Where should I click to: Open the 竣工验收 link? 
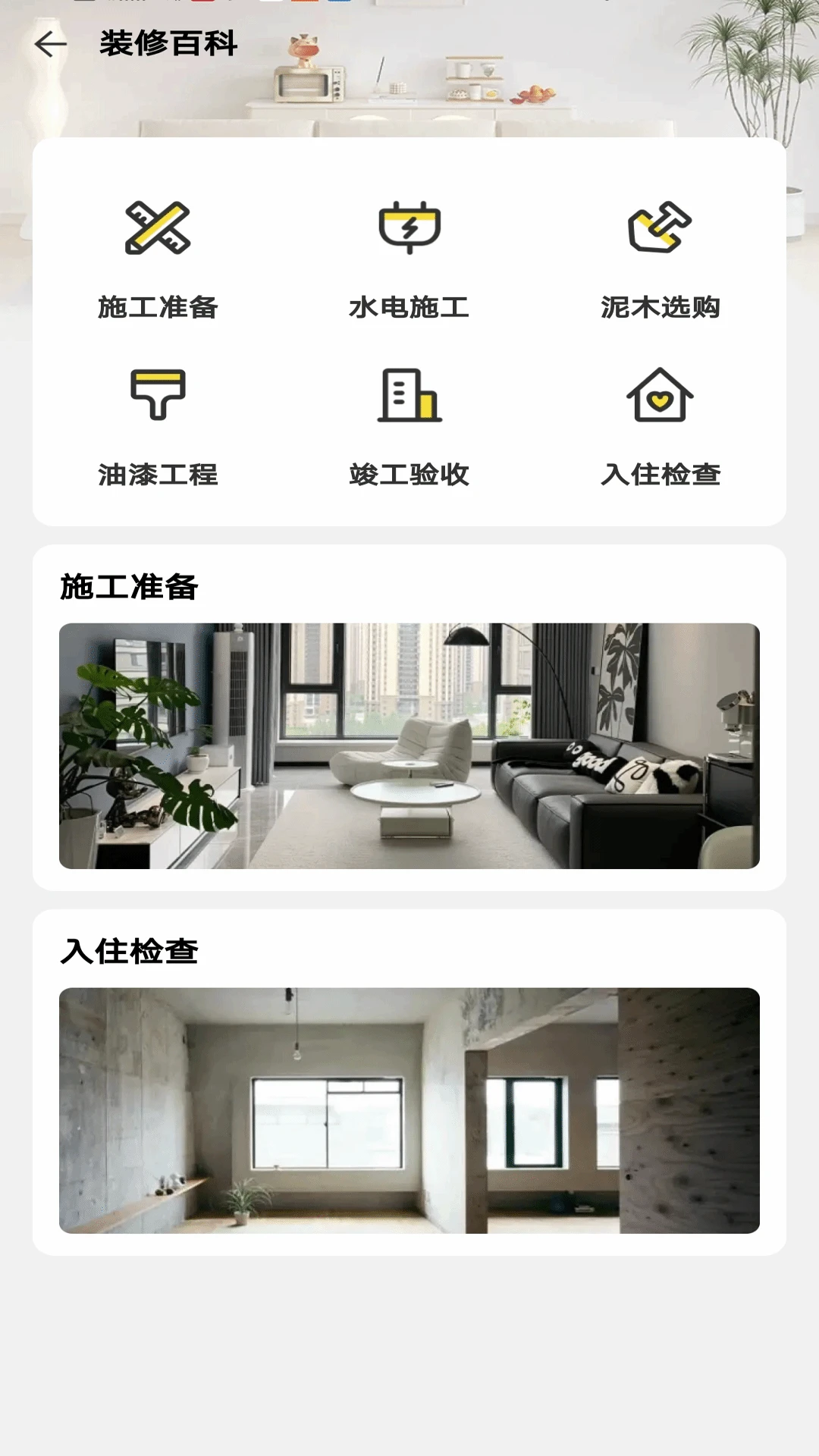[x=409, y=474]
